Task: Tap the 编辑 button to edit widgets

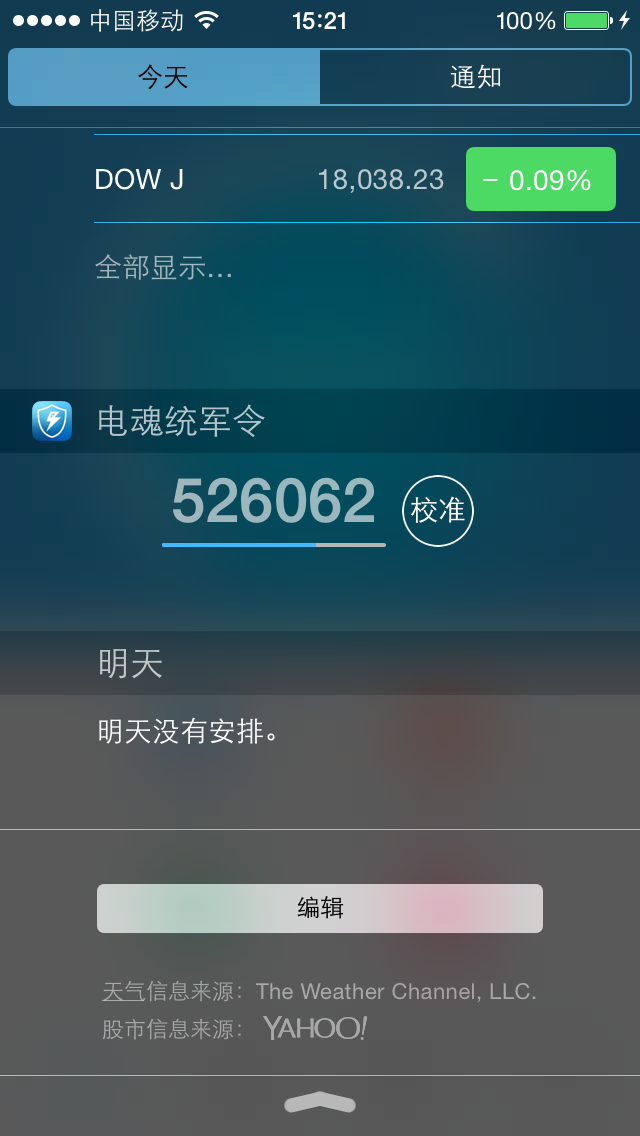Action: coord(320,908)
